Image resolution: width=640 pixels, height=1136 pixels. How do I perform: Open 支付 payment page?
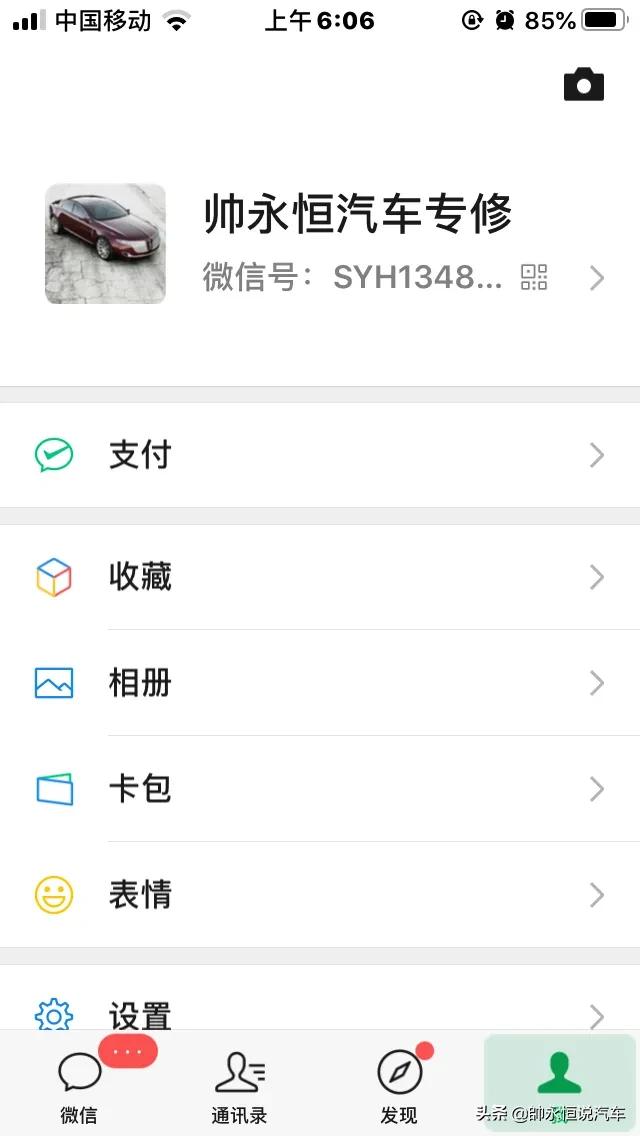pos(320,456)
